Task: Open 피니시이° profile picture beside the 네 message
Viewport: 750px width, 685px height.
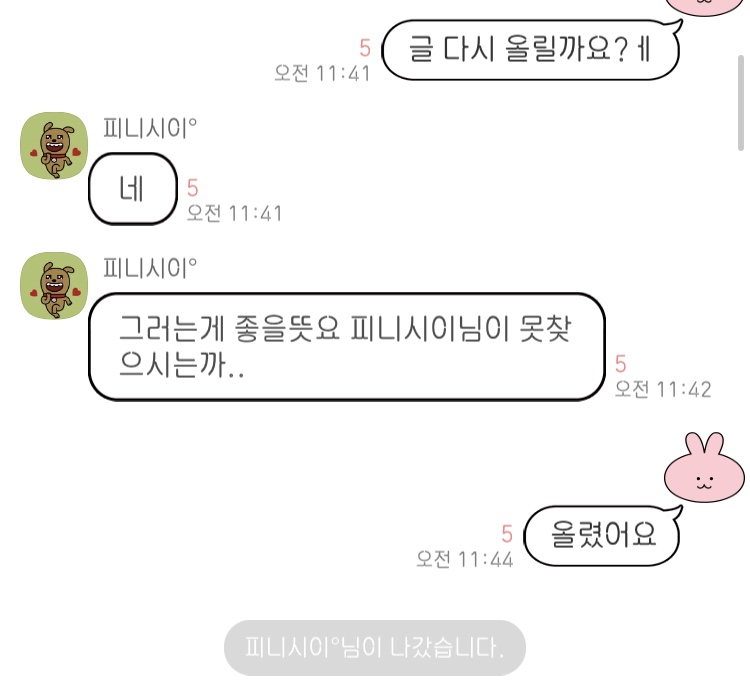Action: coord(54,146)
